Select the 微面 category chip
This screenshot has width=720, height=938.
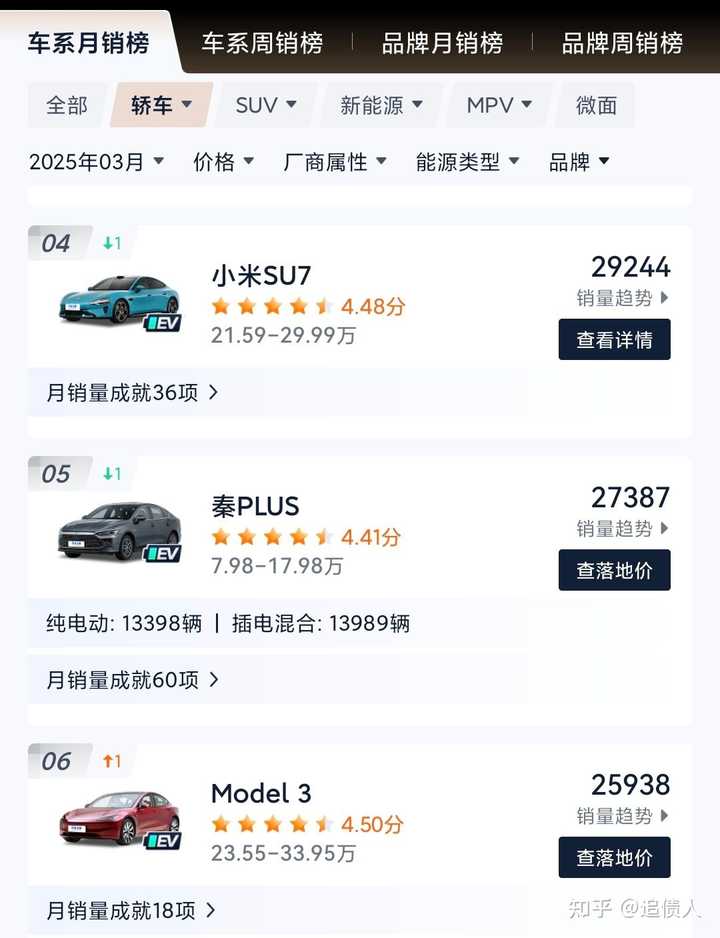click(x=596, y=105)
